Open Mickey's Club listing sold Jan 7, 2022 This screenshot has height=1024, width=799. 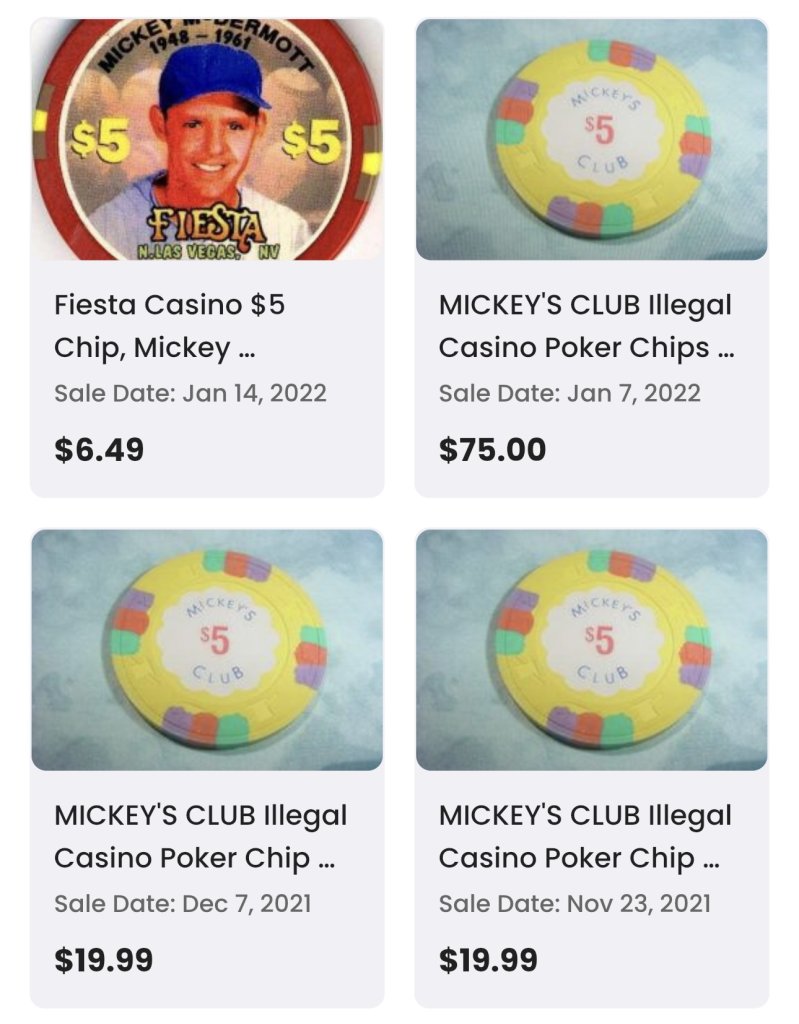pos(591,326)
